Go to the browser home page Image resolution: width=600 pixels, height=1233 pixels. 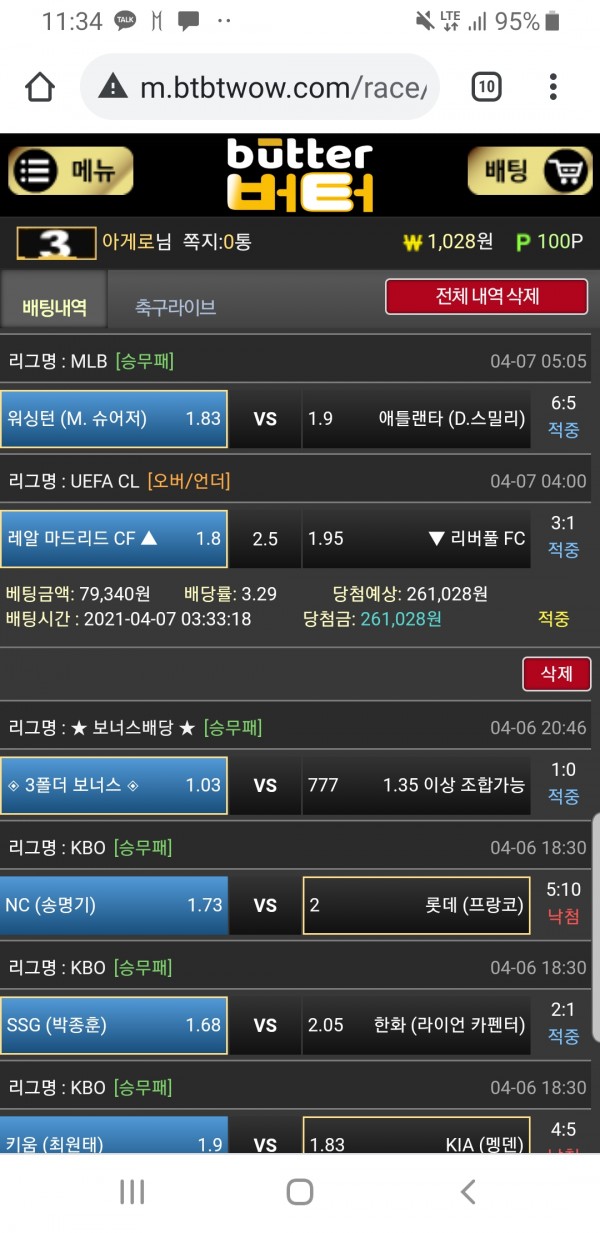pos(40,87)
